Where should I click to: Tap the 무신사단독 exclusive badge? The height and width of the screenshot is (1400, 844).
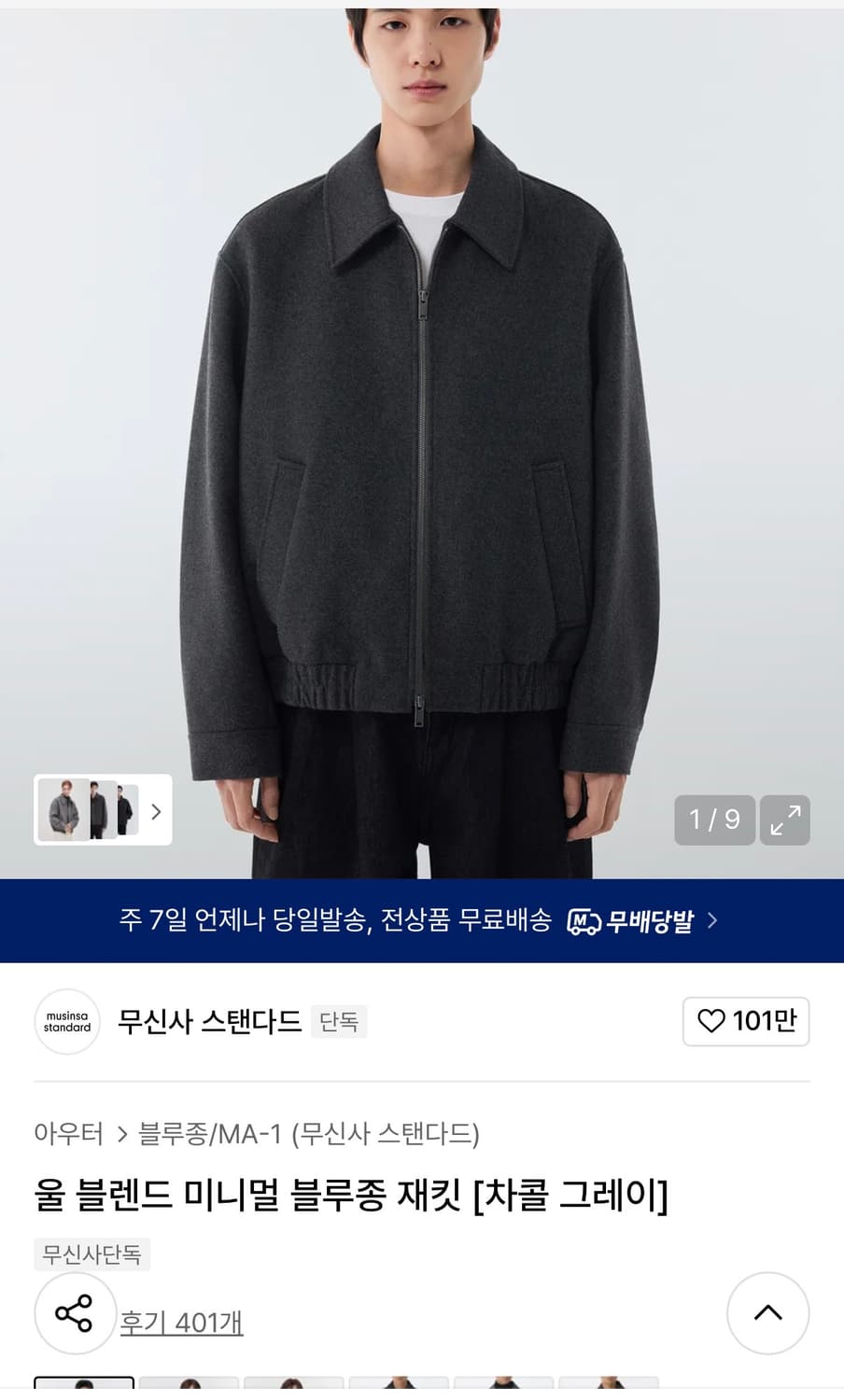point(91,1254)
